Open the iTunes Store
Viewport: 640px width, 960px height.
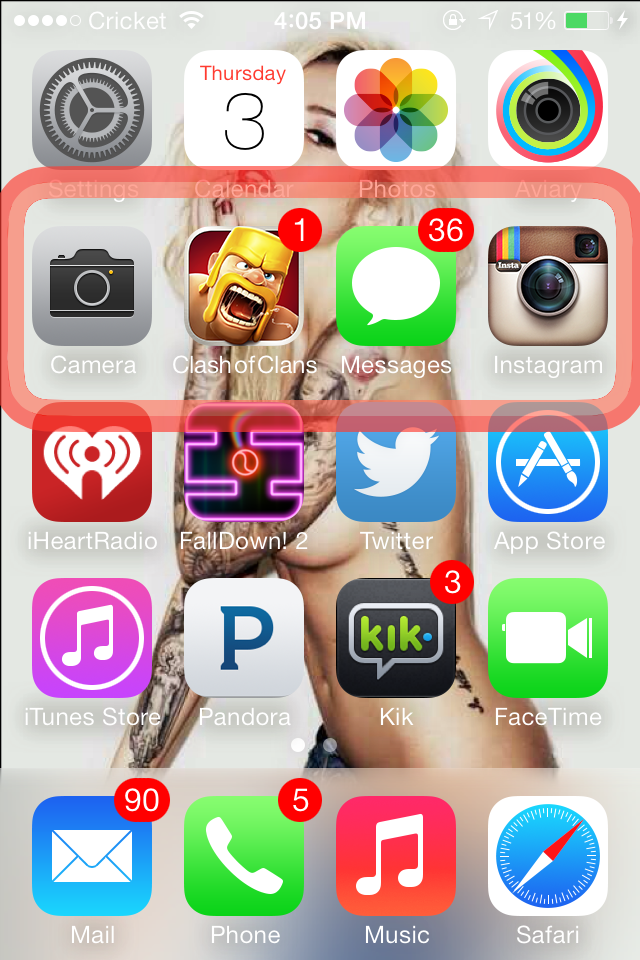(92, 638)
